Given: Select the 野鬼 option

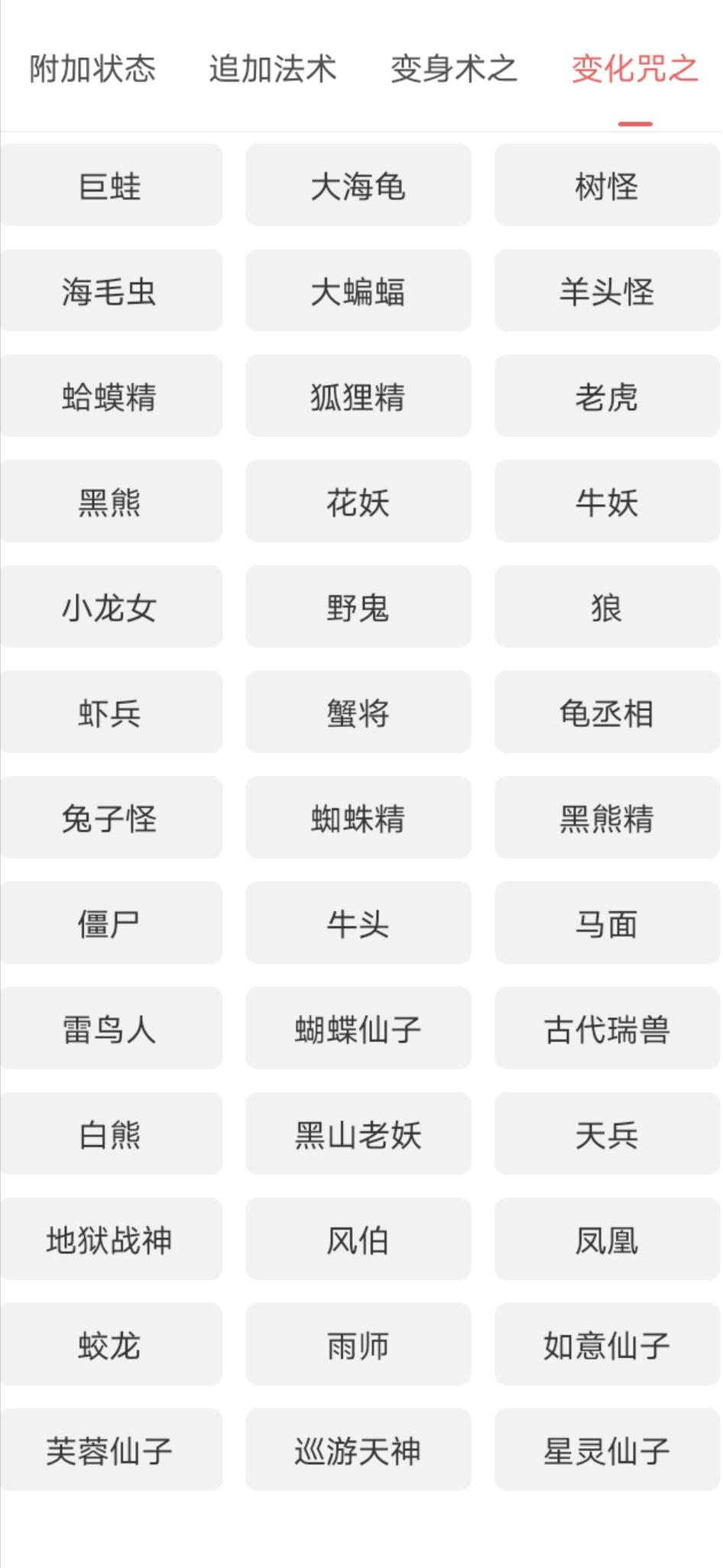Looking at the screenshot, I should click(x=358, y=607).
